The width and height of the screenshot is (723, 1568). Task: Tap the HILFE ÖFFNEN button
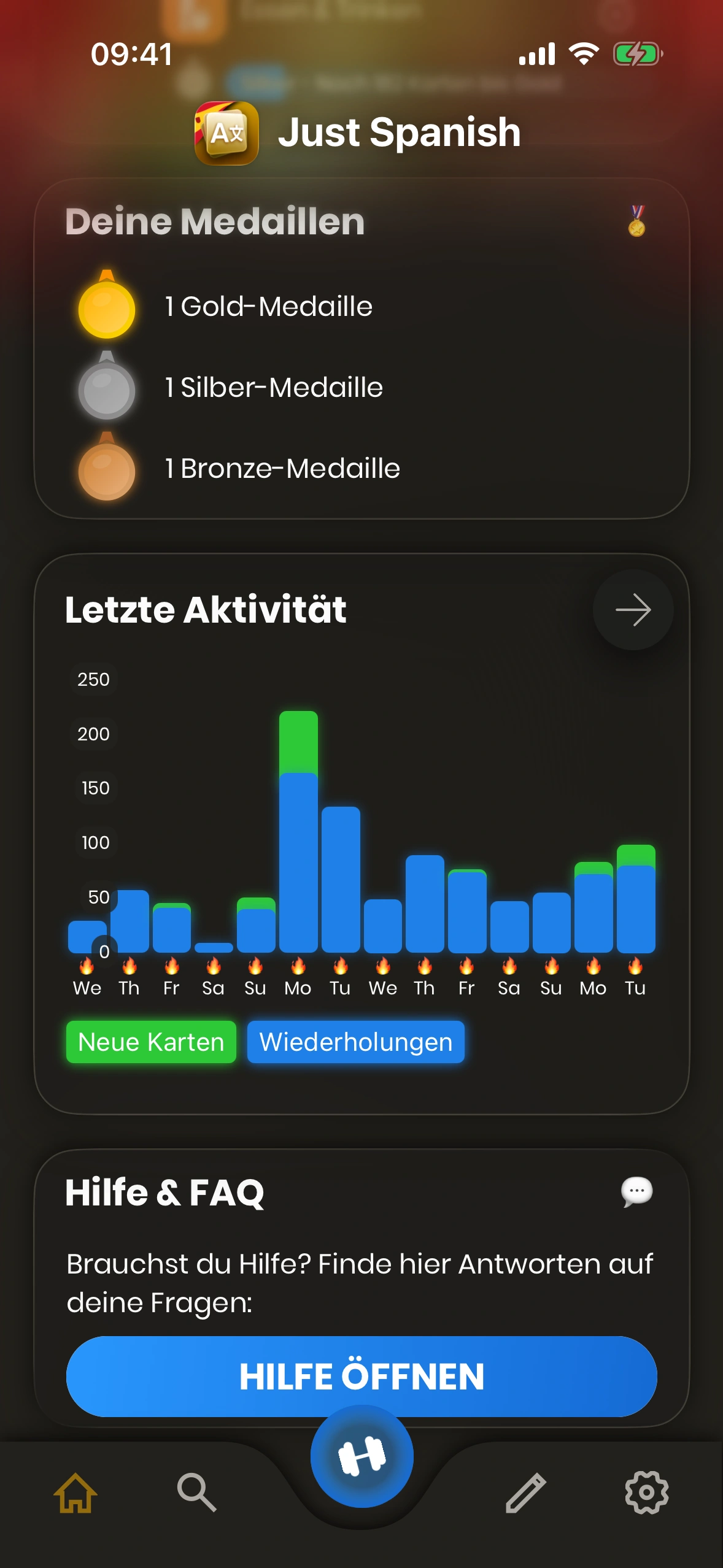point(361,1376)
